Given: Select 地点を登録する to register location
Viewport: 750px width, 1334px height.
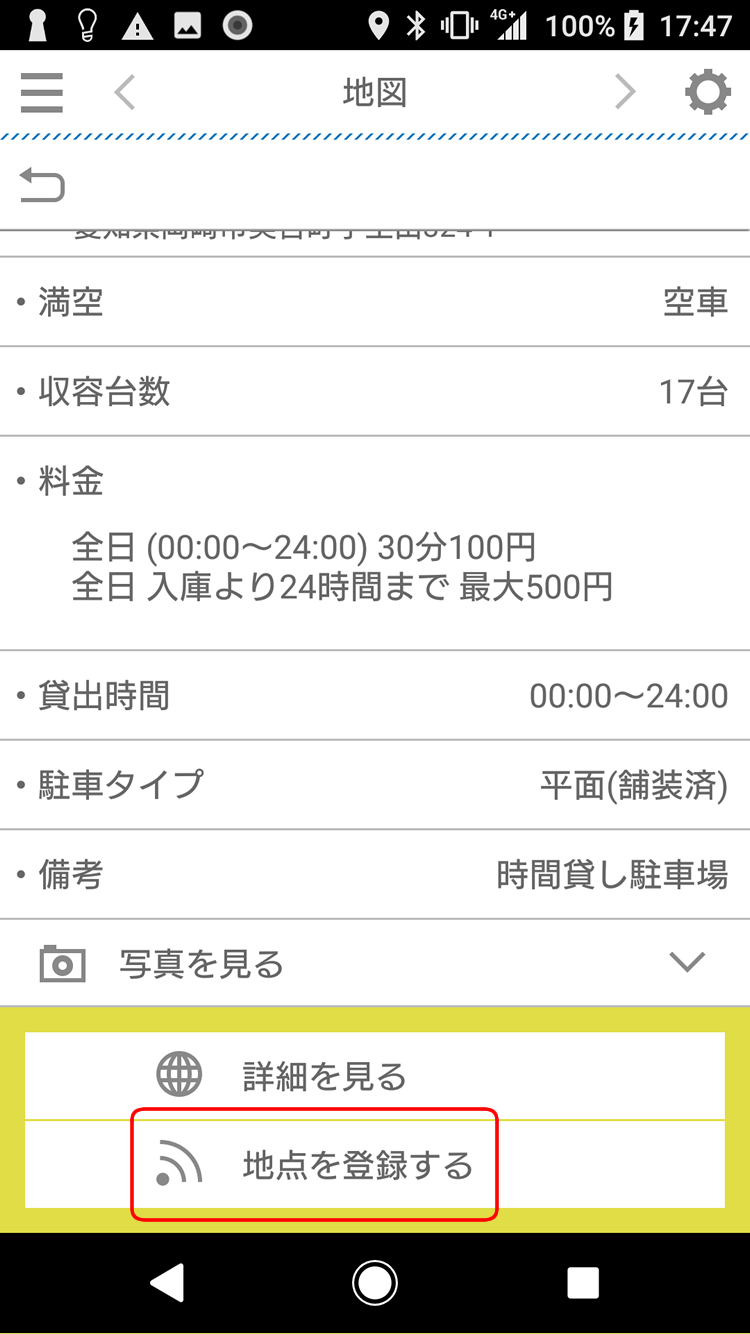Looking at the screenshot, I should 375,1165.
